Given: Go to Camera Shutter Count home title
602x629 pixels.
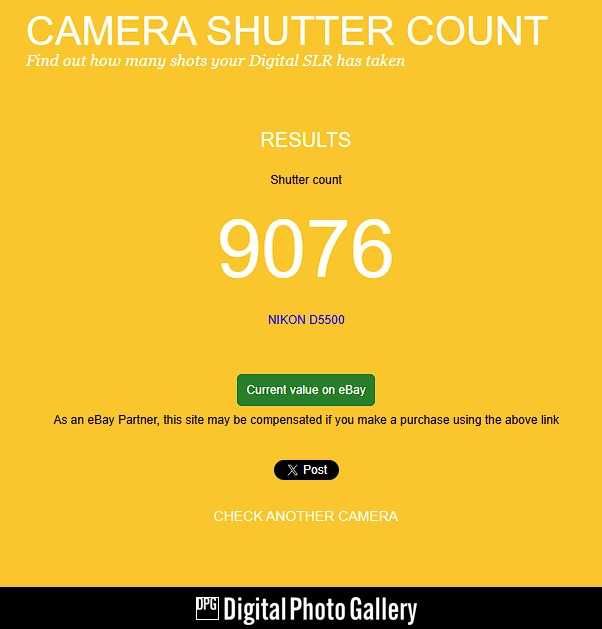Looking at the screenshot, I should (x=287, y=31).
